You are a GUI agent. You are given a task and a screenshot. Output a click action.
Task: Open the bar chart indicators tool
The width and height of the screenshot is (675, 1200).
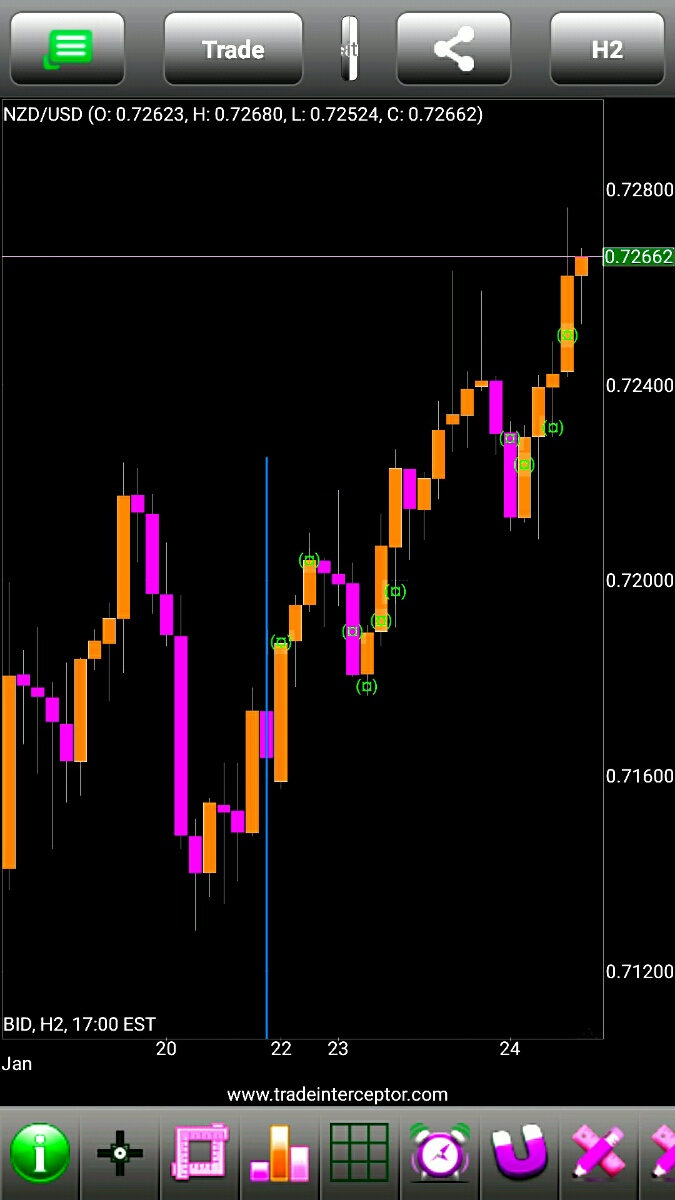click(281, 1153)
